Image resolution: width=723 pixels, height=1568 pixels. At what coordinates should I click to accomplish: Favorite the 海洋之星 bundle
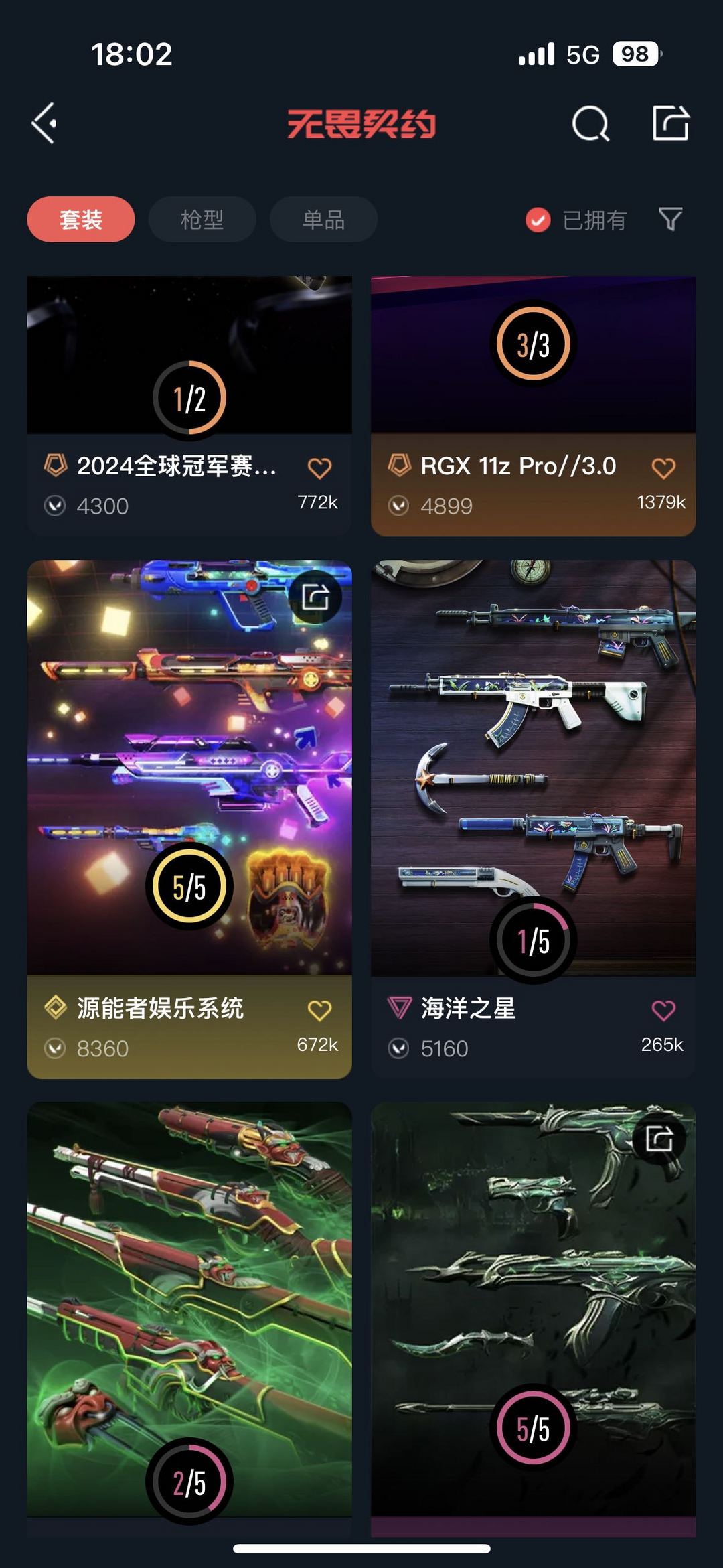pyautogui.click(x=663, y=1010)
